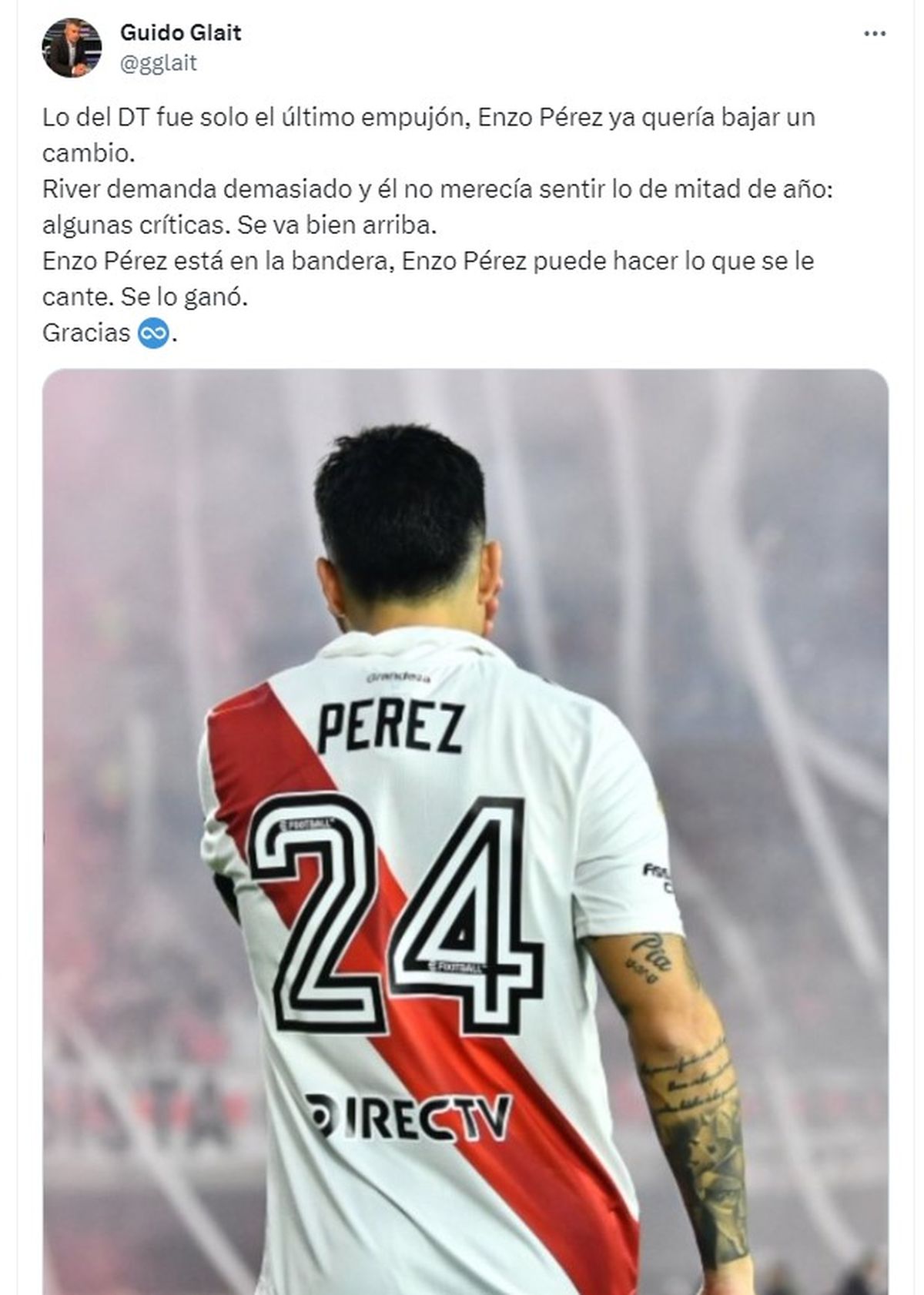This screenshot has height=1295, width=924.
Task: Open the tweet's three-dot overflow menu
Action: click(x=875, y=34)
